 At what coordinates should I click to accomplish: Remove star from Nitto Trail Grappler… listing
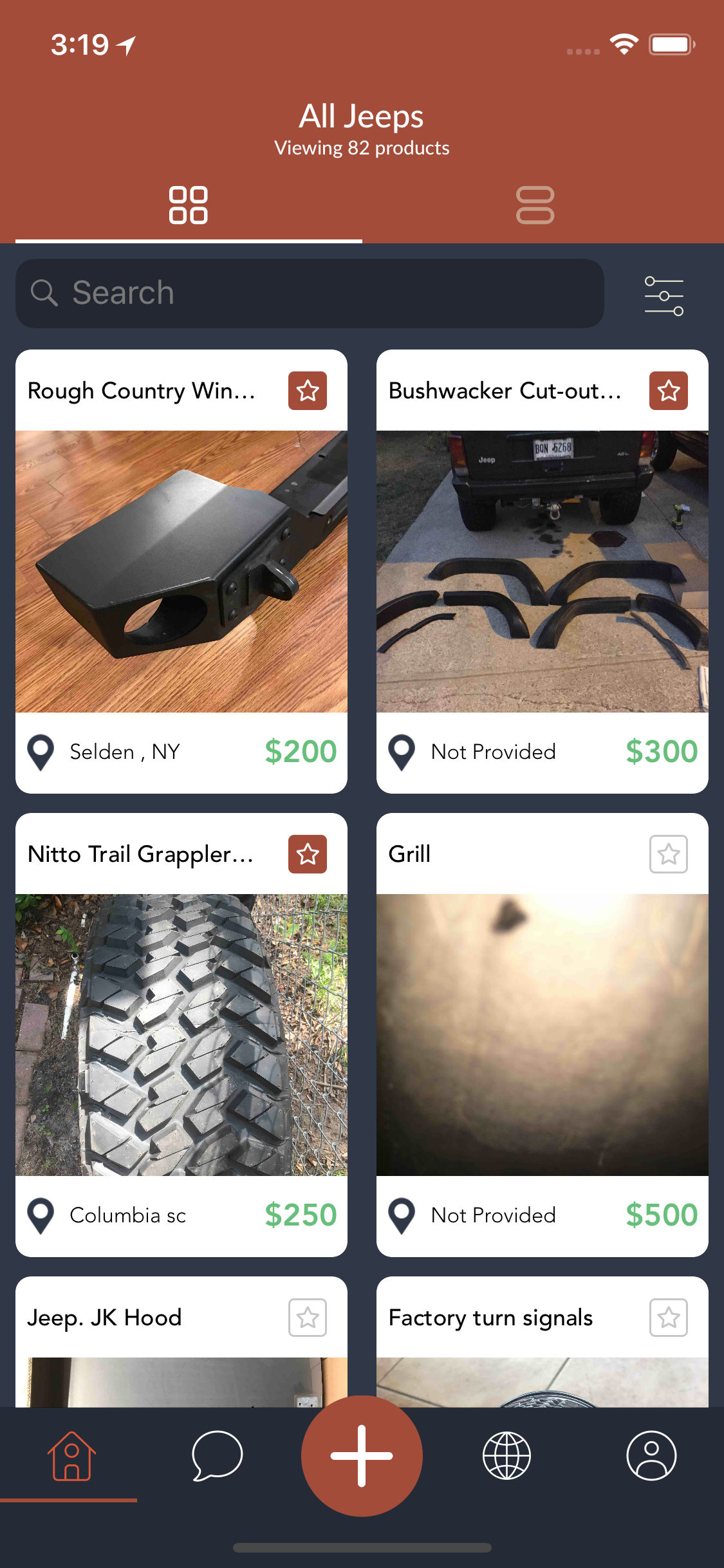308,854
